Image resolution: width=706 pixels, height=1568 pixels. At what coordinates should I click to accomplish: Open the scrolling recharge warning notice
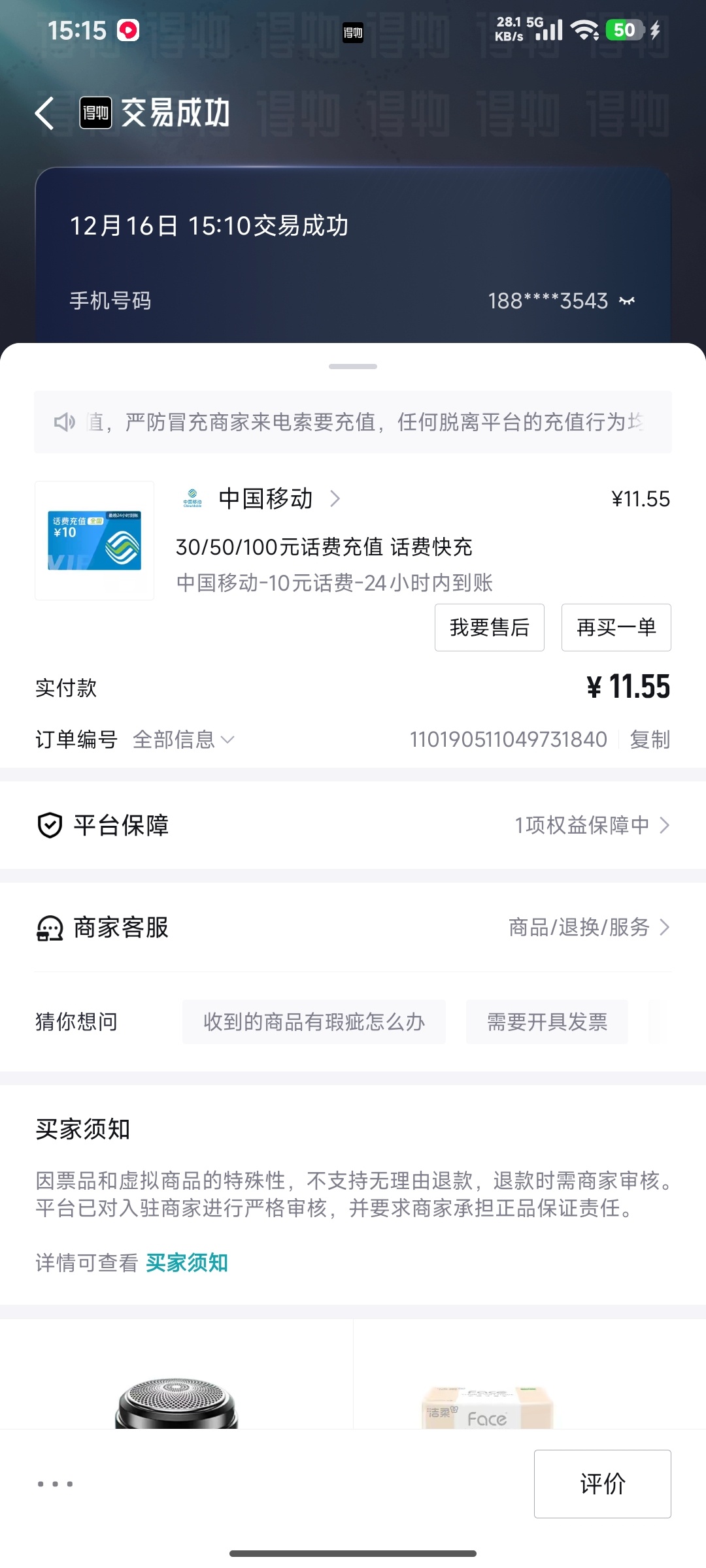353,422
